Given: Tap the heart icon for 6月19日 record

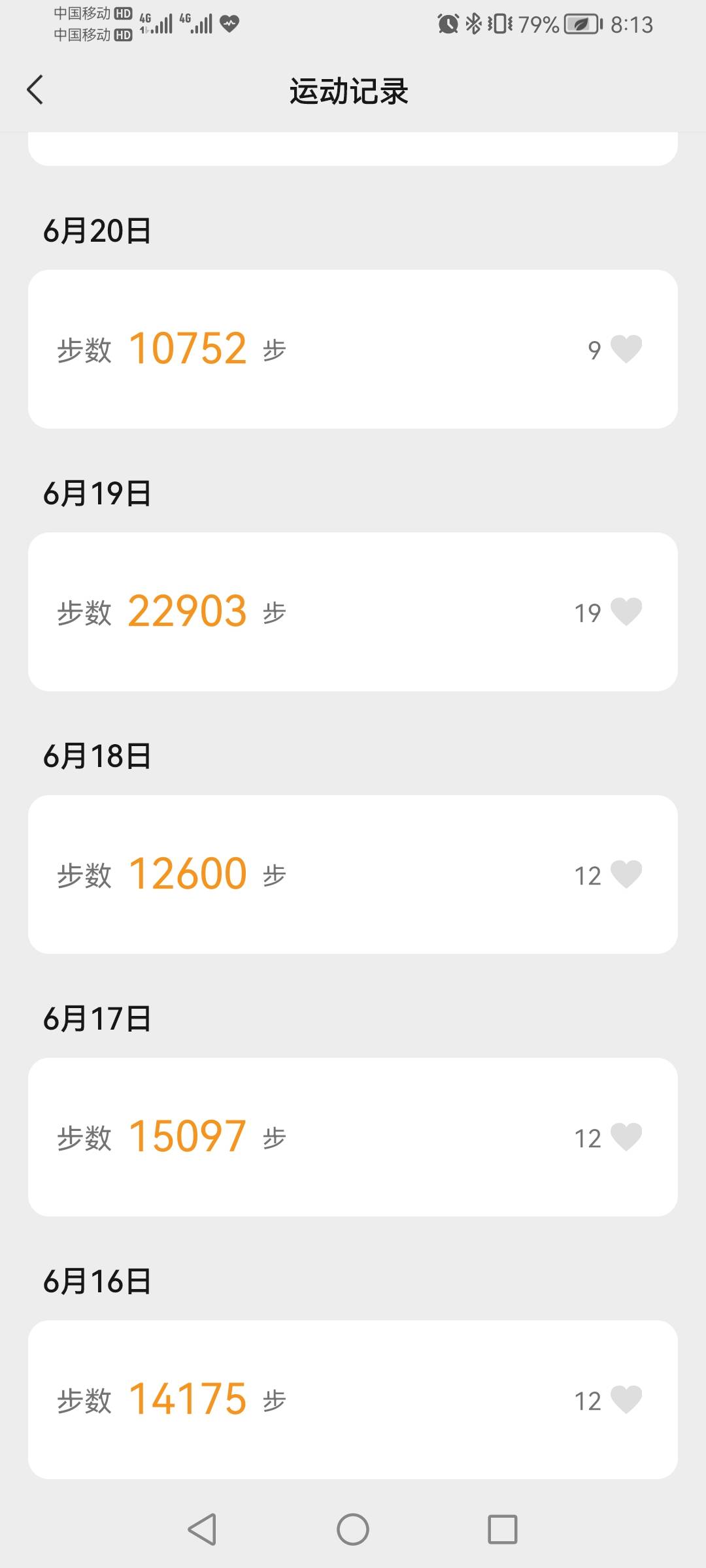Looking at the screenshot, I should pyautogui.click(x=626, y=612).
